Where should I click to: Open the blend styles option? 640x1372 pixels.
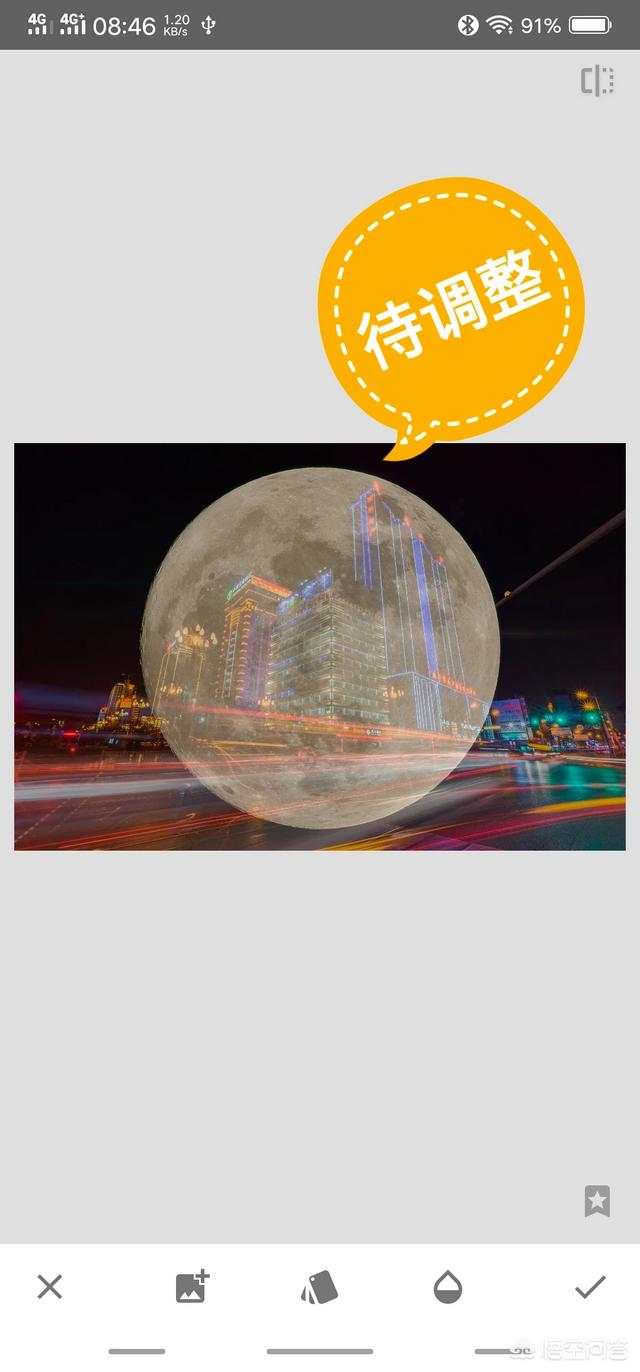319,1287
